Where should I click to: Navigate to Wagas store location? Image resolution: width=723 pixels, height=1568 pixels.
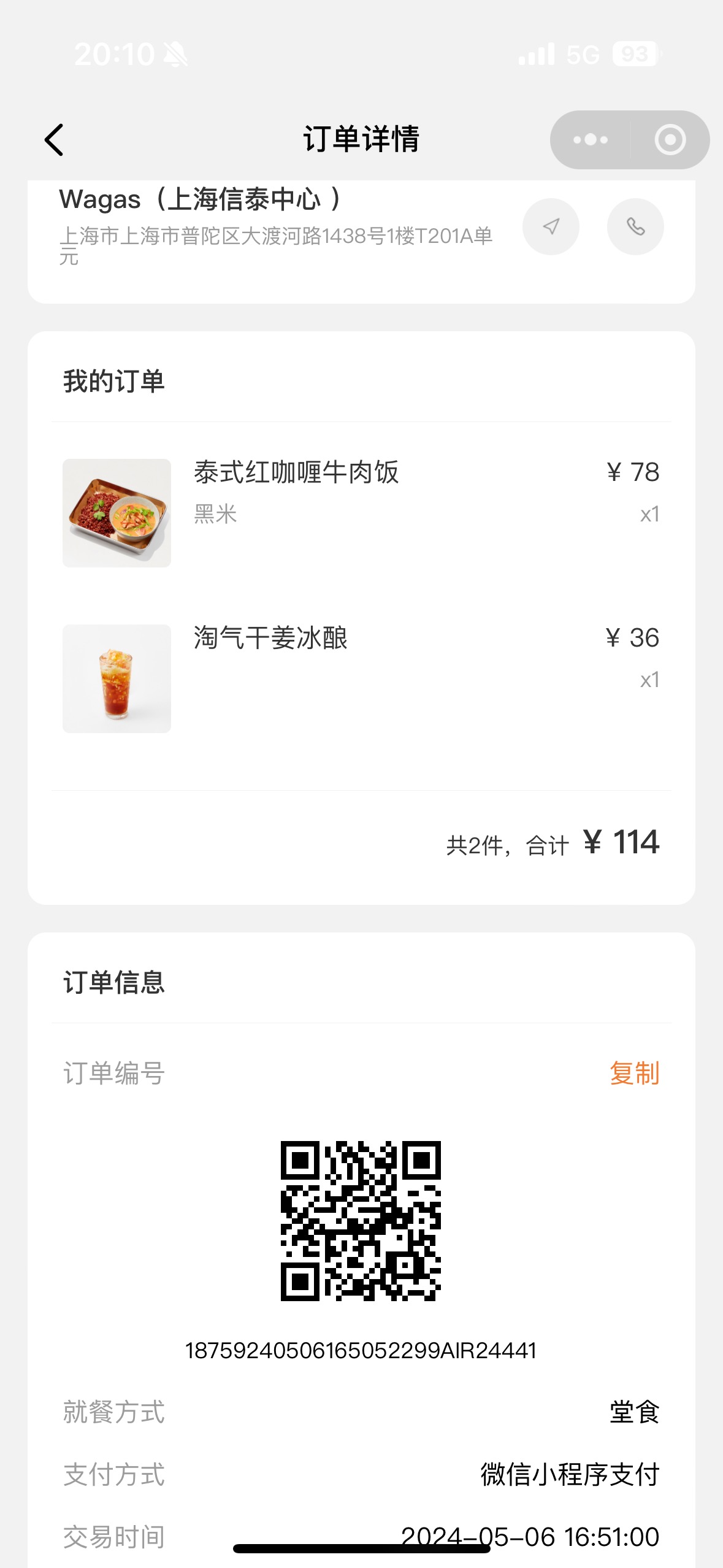(551, 226)
